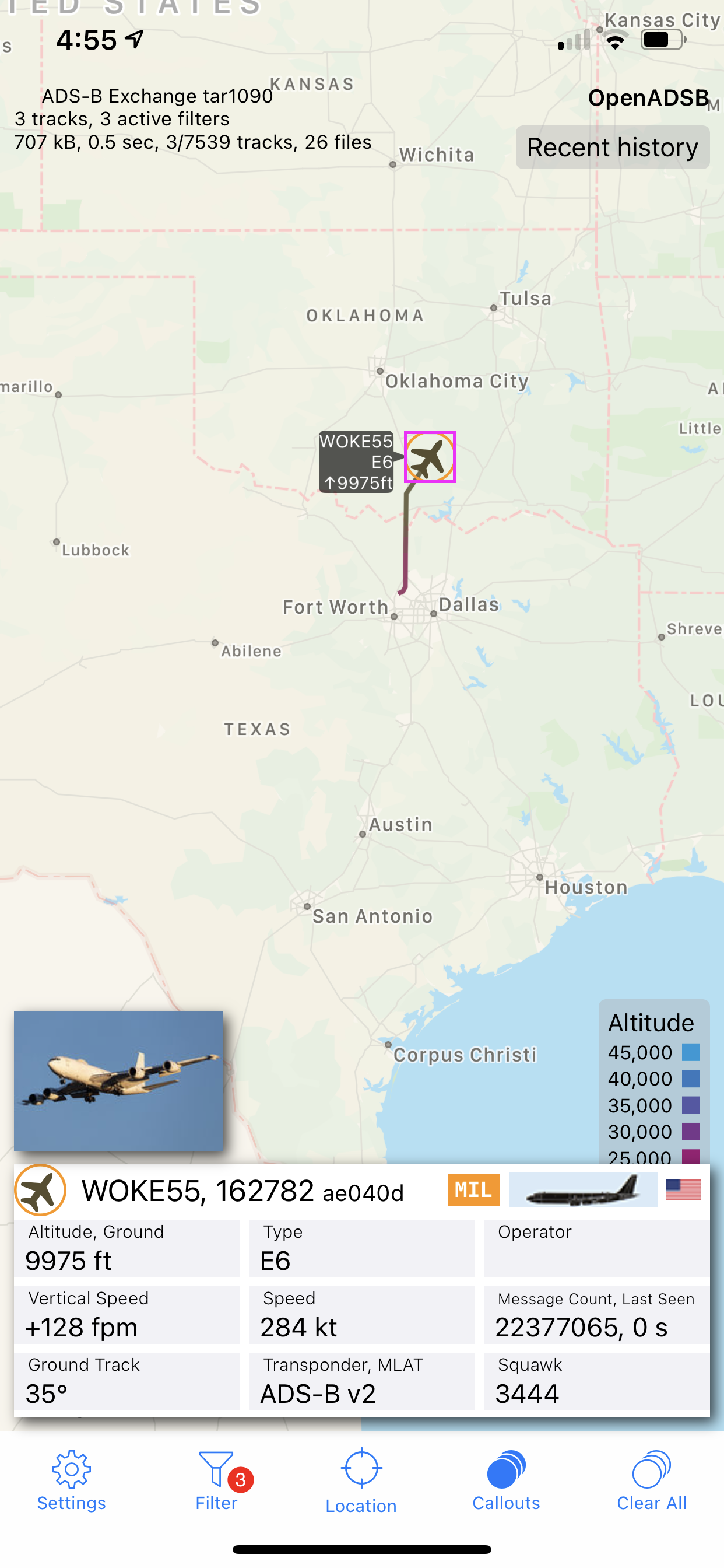724x1568 pixels.
Task: Tap Clear All in the toolbar
Action: point(652,1480)
